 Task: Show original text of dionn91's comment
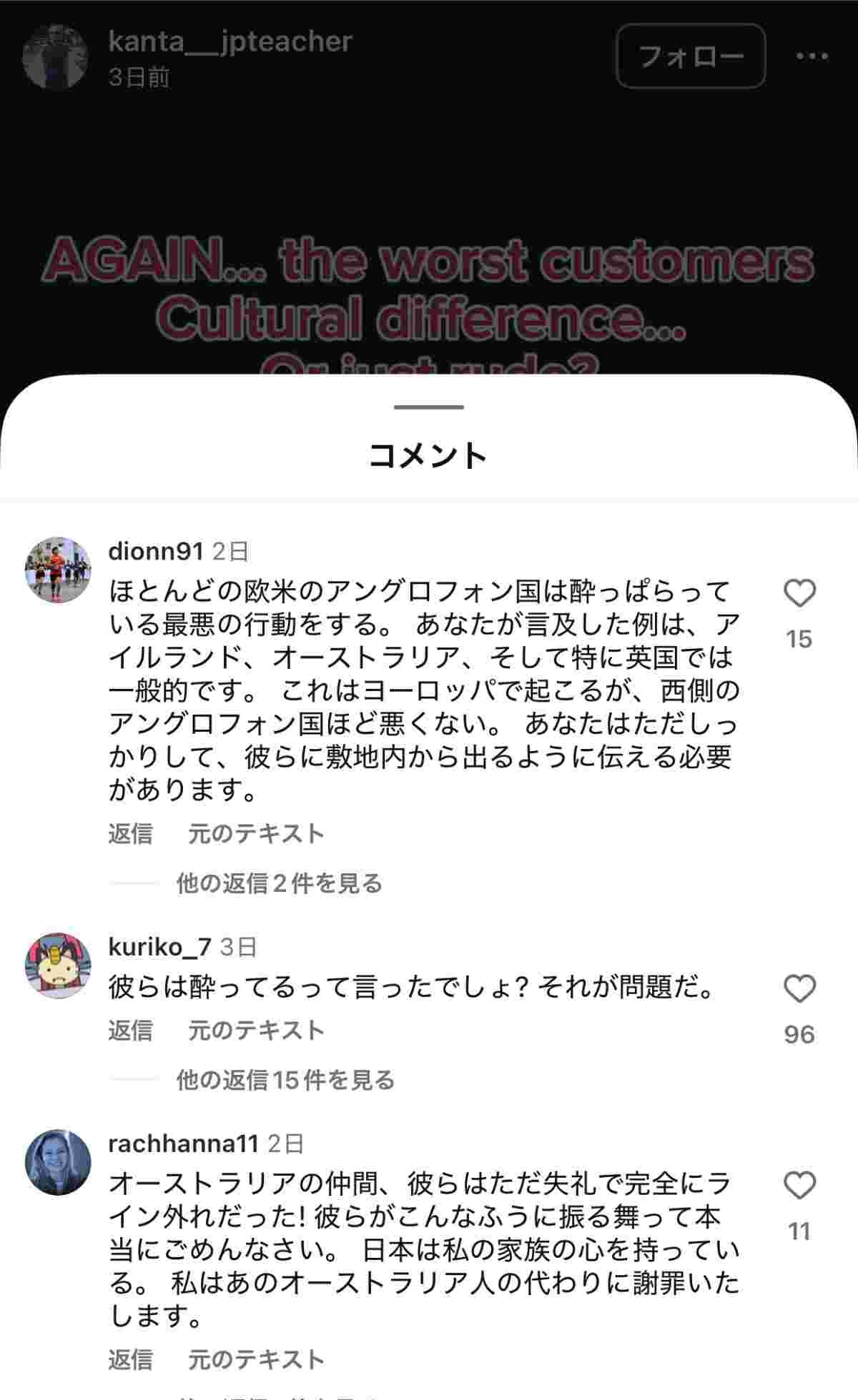(256, 833)
